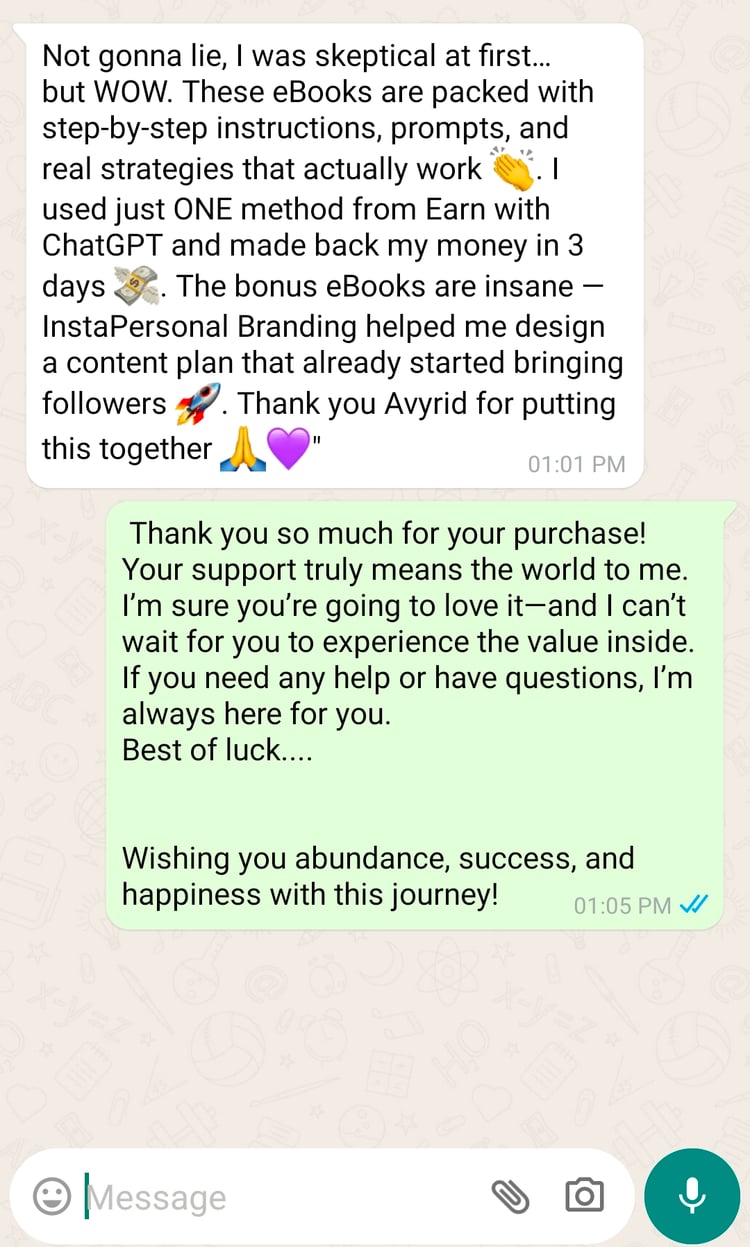The image size is (750, 1247).
Task: Open the emoji picker
Action: click(52, 1196)
